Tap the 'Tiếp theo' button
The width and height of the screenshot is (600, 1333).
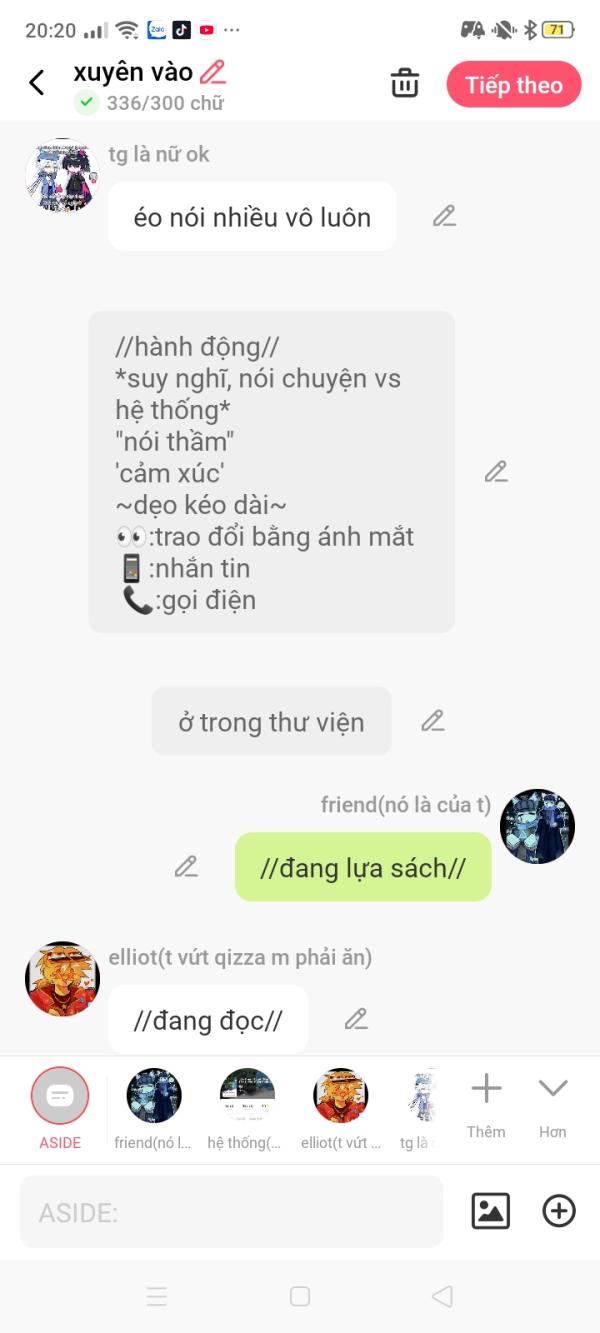coord(513,85)
